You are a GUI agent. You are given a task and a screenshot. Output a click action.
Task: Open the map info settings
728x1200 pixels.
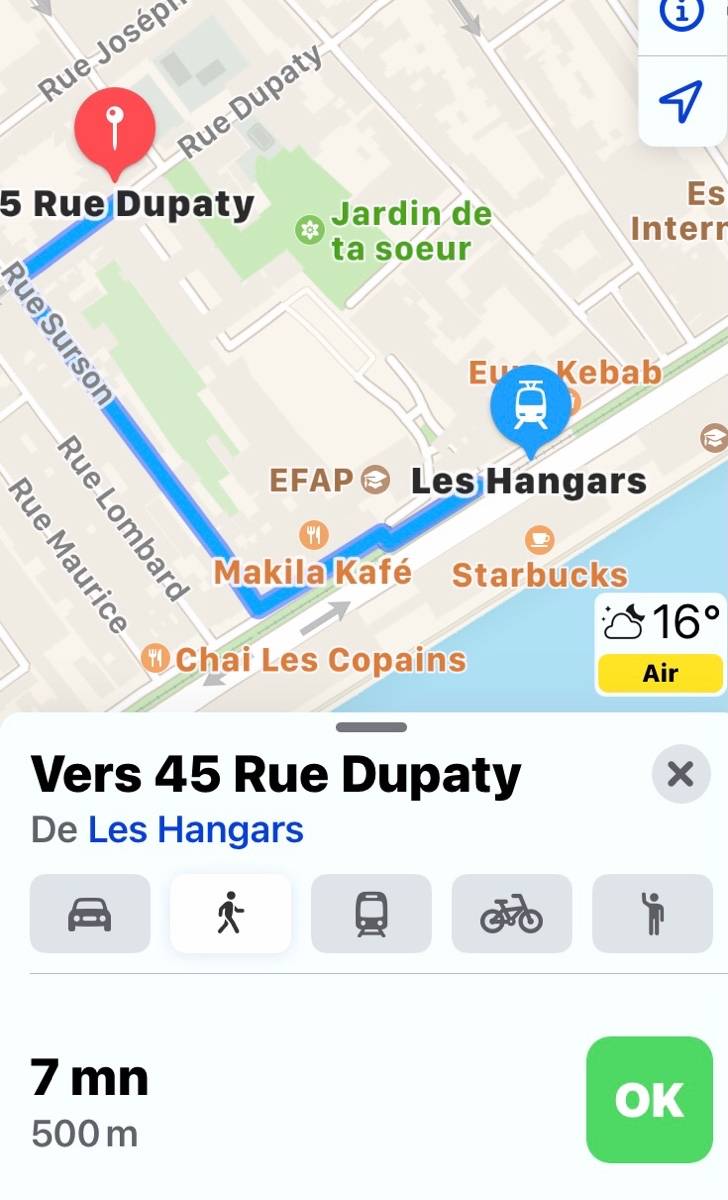[x=682, y=15]
